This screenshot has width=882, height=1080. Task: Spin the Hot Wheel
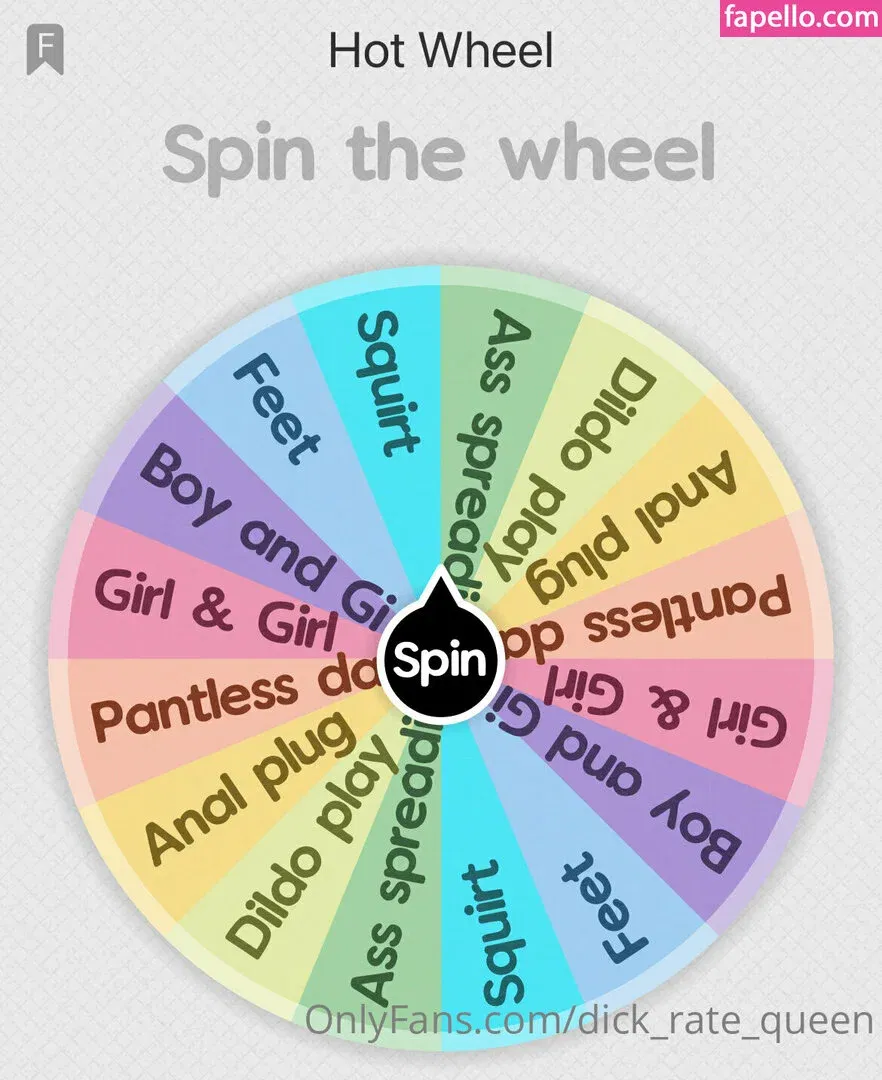click(441, 660)
